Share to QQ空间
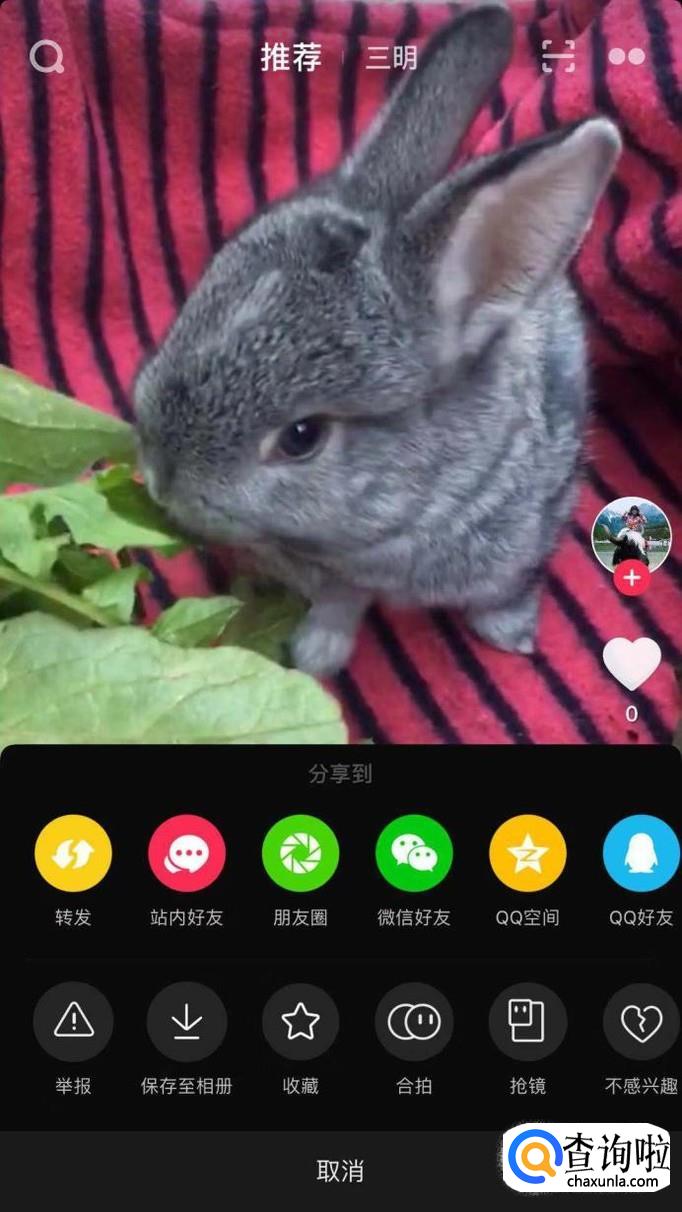 tap(527, 853)
